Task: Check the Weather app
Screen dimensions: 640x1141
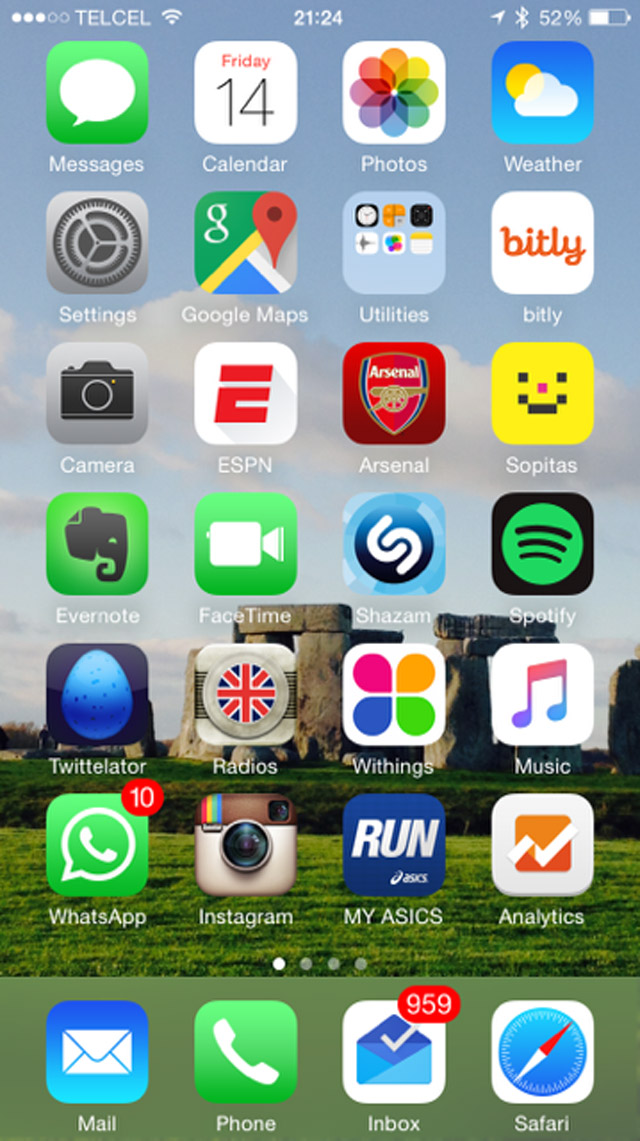Action: (542, 93)
